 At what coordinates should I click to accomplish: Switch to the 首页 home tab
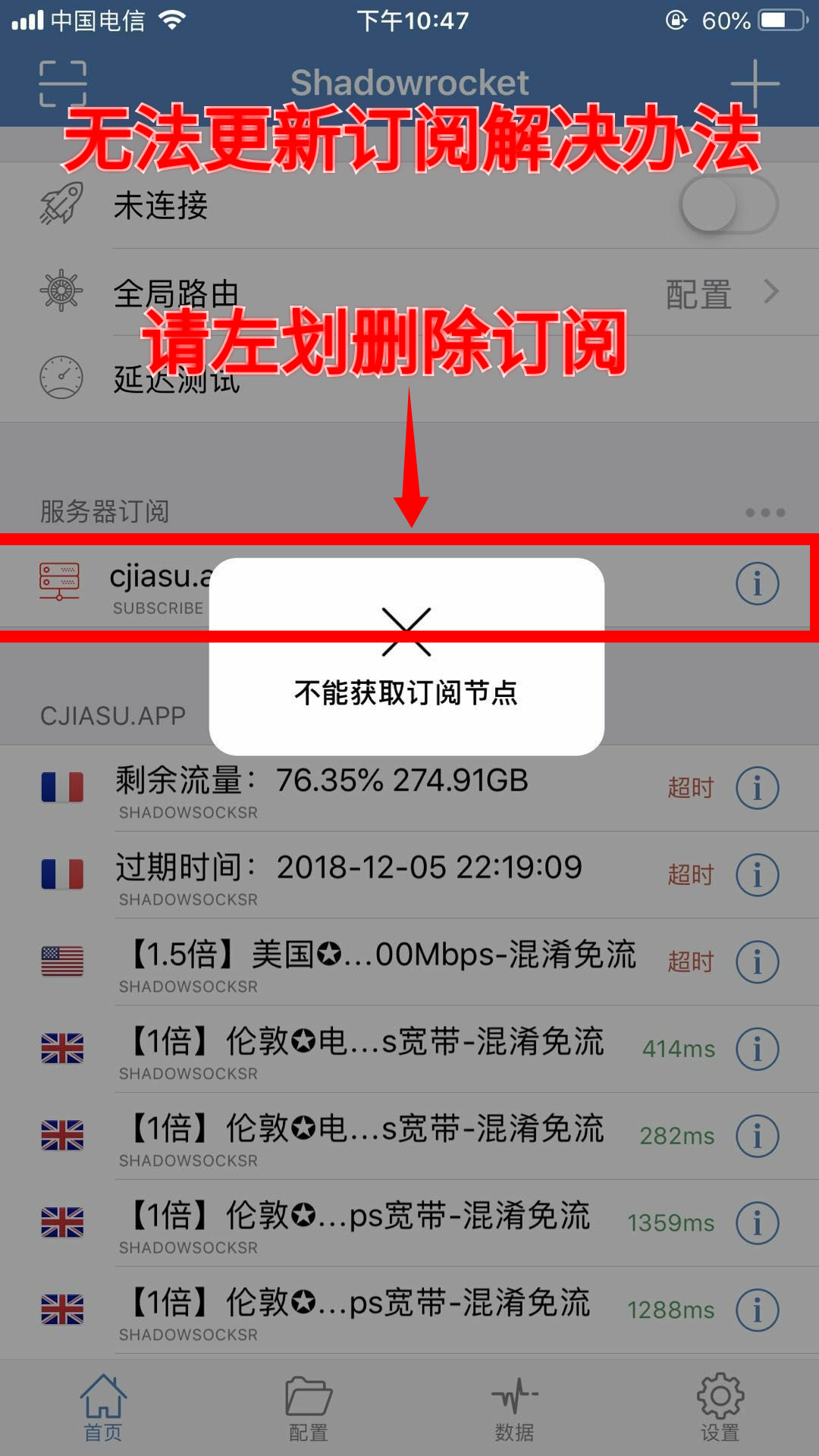coord(103,1408)
